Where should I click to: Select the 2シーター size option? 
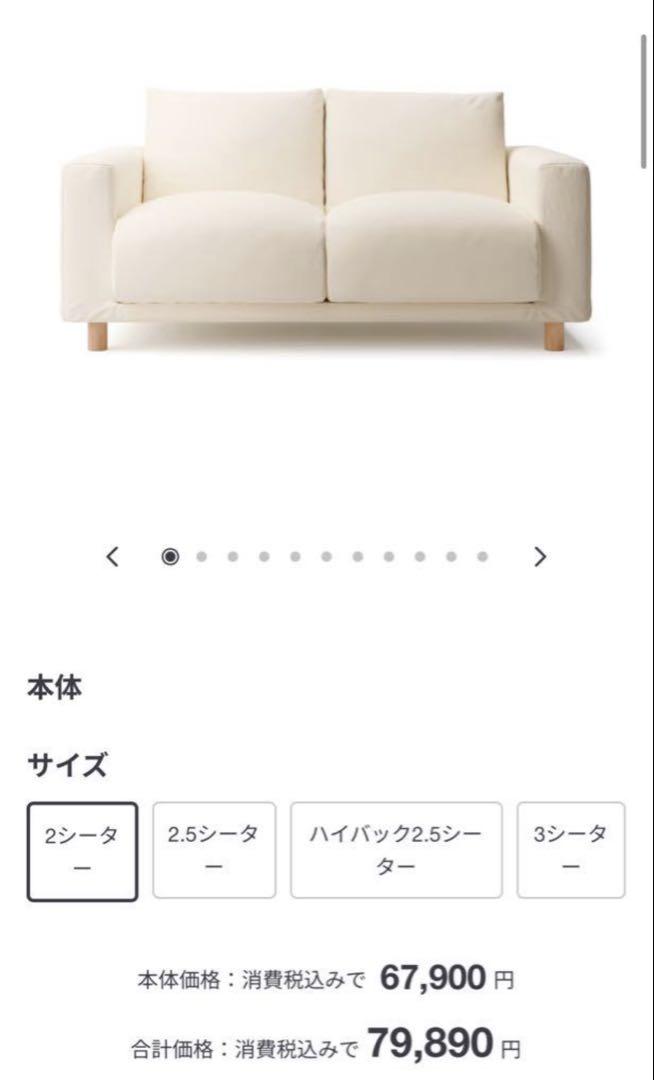click(x=83, y=851)
